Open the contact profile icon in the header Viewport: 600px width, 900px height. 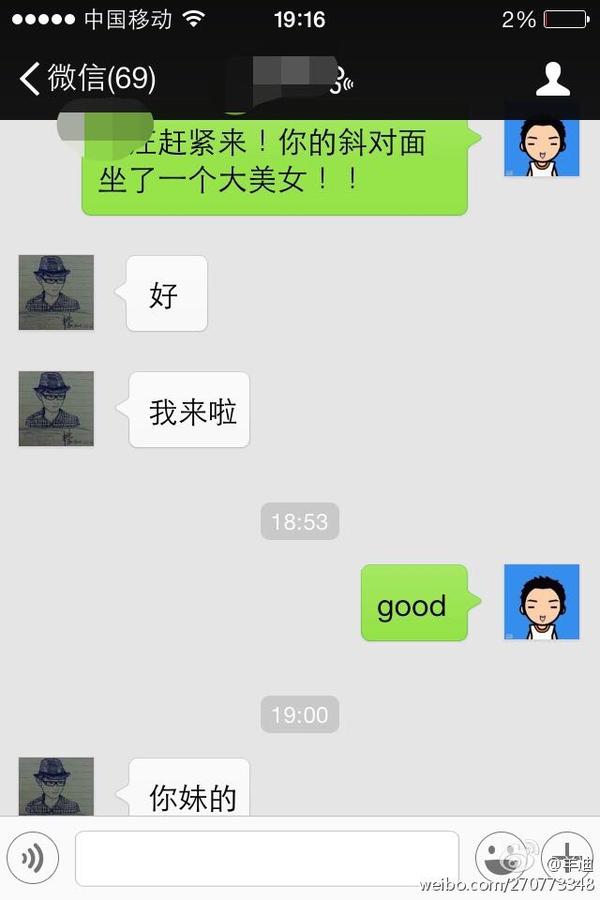553,79
